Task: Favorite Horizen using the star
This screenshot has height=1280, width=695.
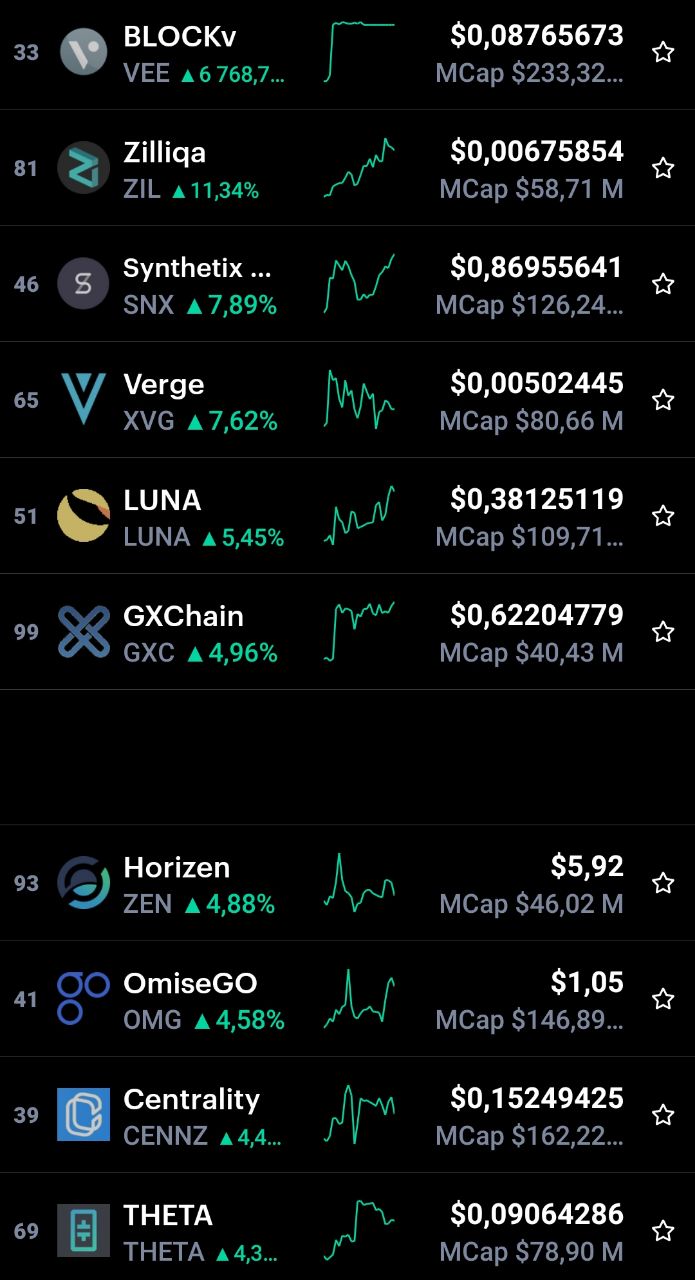Action: pyautogui.click(x=663, y=883)
